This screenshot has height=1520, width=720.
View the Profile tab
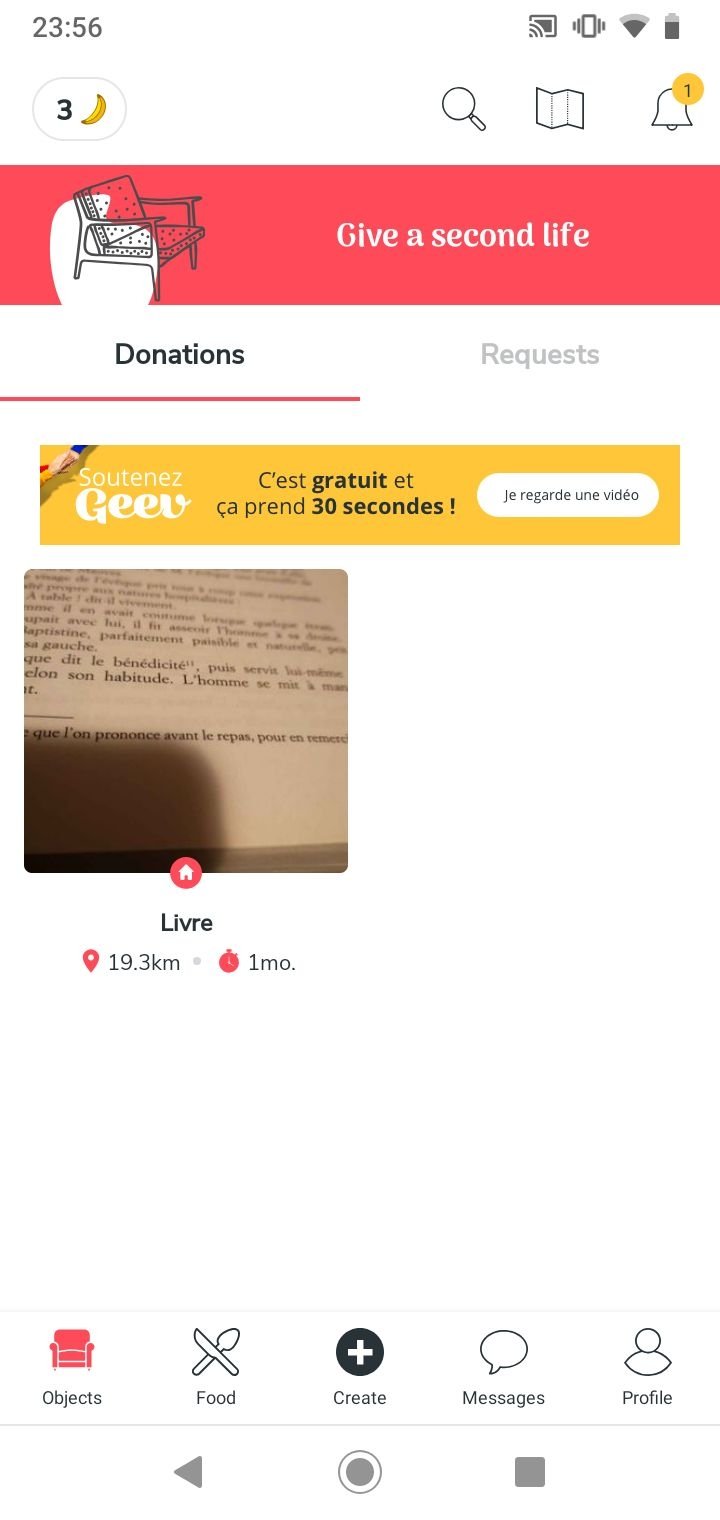648,1367
